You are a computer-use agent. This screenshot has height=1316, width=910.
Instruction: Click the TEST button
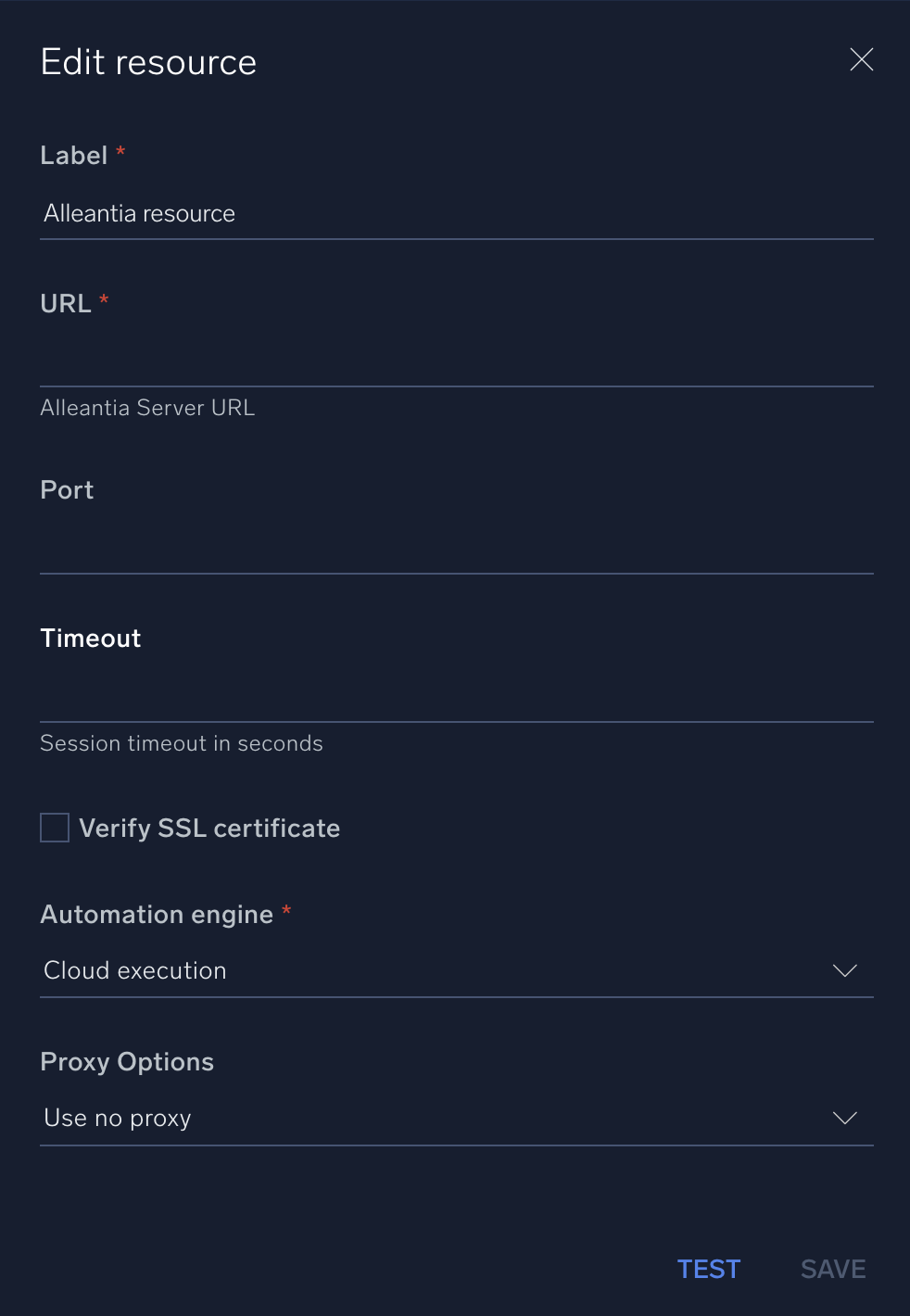point(709,1269)
